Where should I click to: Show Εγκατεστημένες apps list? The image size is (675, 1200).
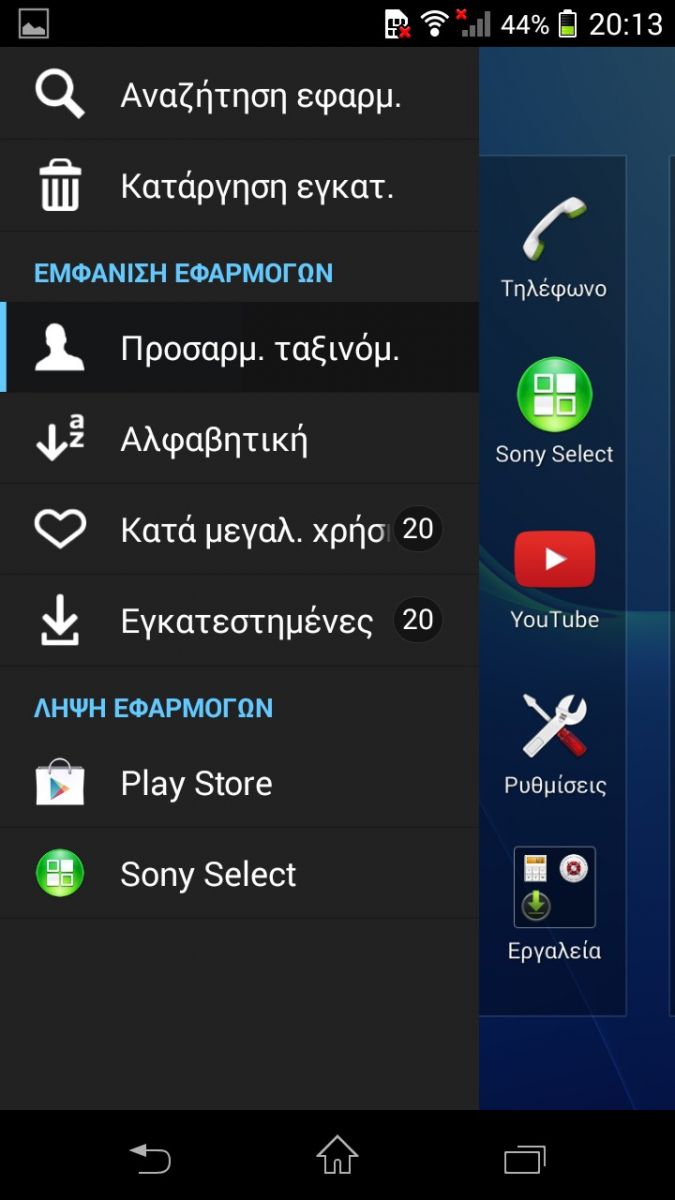coord(239,621)
